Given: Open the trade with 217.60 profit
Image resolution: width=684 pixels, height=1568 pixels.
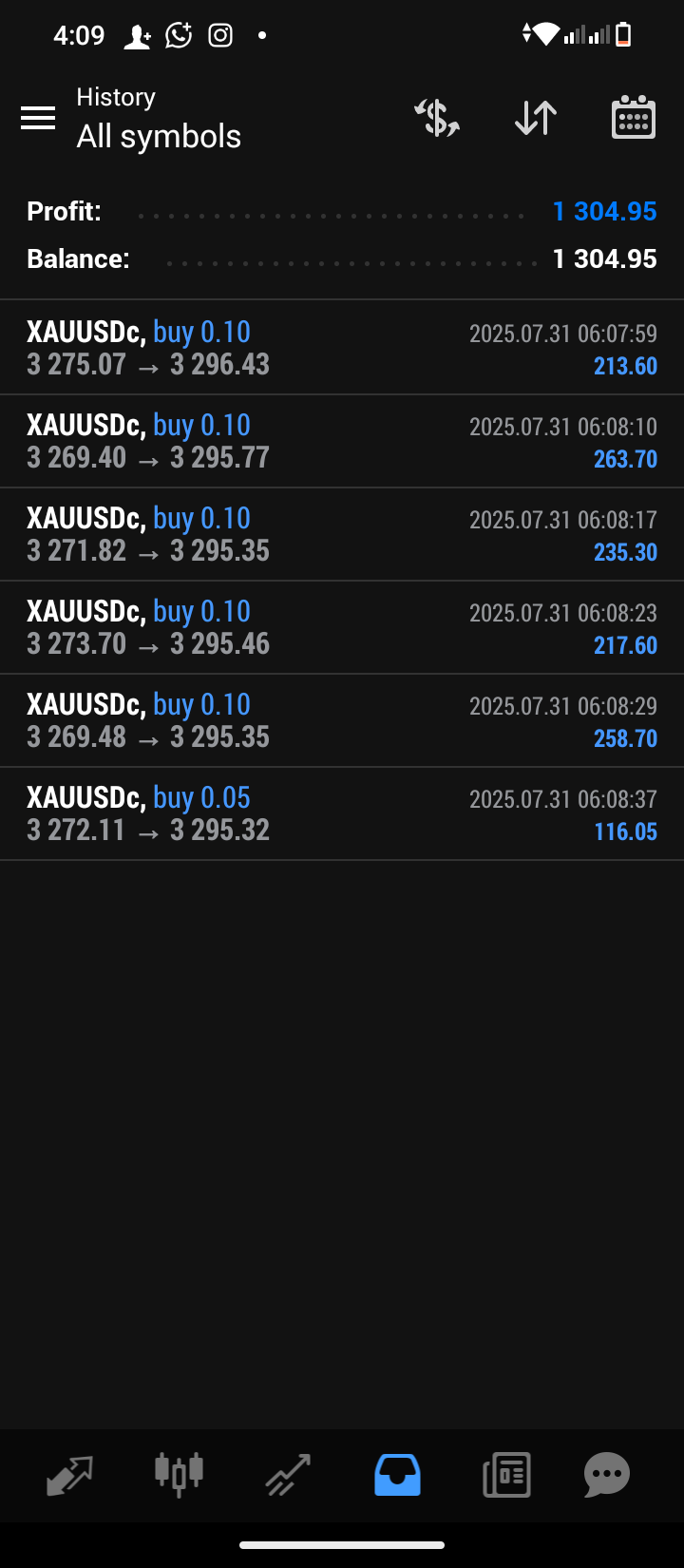Looking at the screenshot, I should coord(342,627).
